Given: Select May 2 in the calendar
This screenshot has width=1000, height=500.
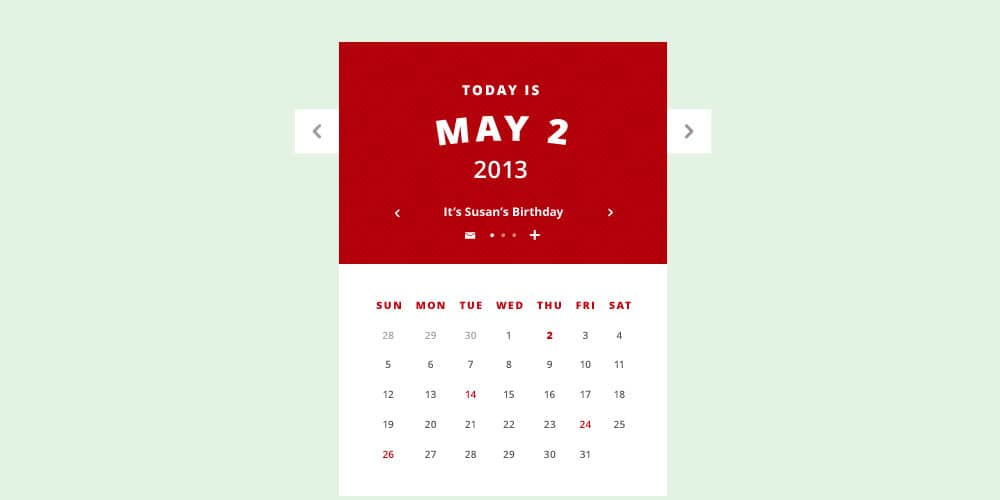Looking at the screenshot, I should coord(549,336).
